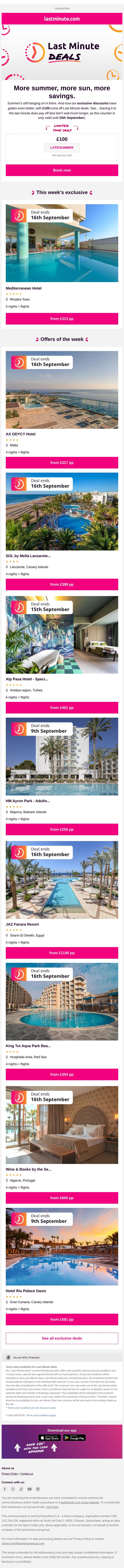
Task: View Wine & Books hotel from £600 pp
Action: tap(62, 1198)
